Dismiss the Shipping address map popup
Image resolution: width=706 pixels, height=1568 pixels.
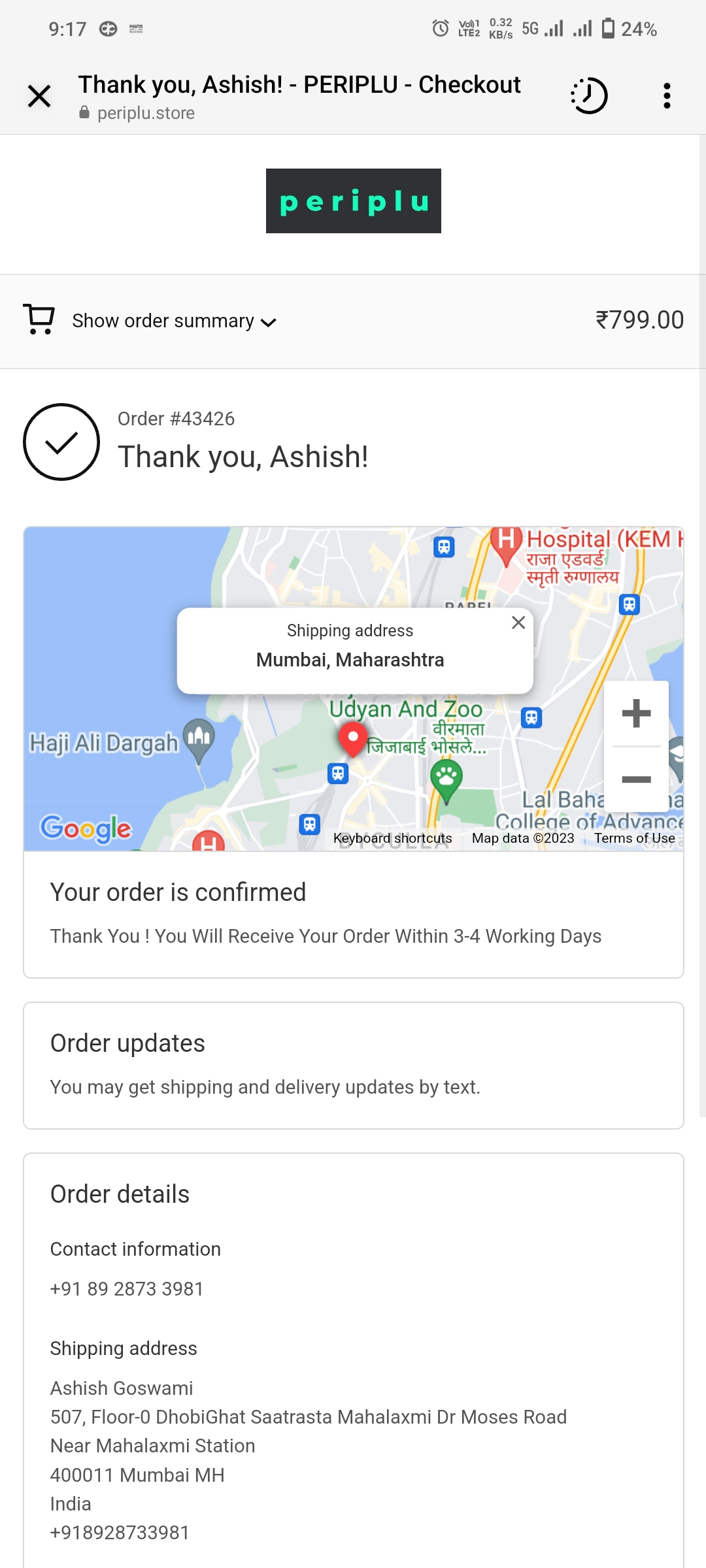pyautogui.click(x=518, y=623)
